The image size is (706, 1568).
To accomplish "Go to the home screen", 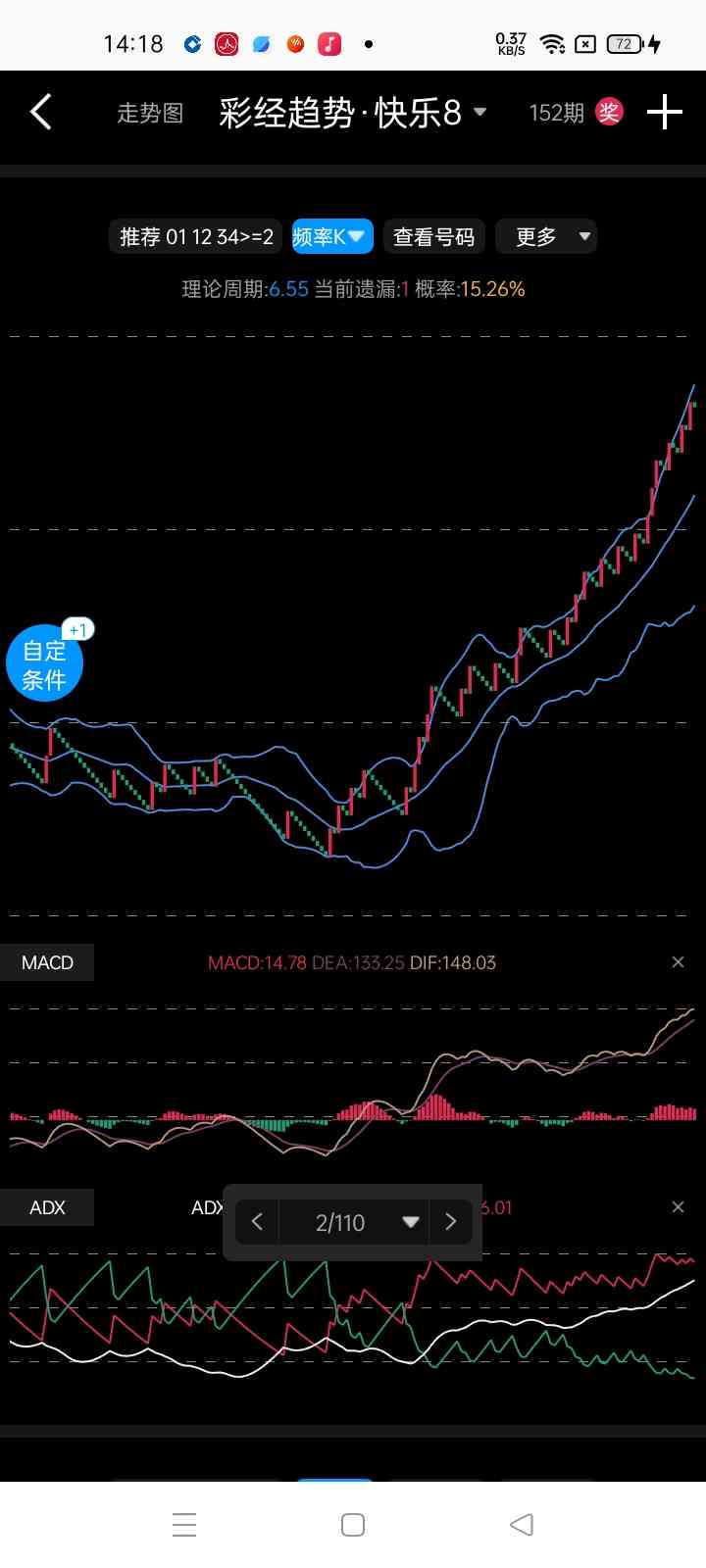I will (353, 1525).
